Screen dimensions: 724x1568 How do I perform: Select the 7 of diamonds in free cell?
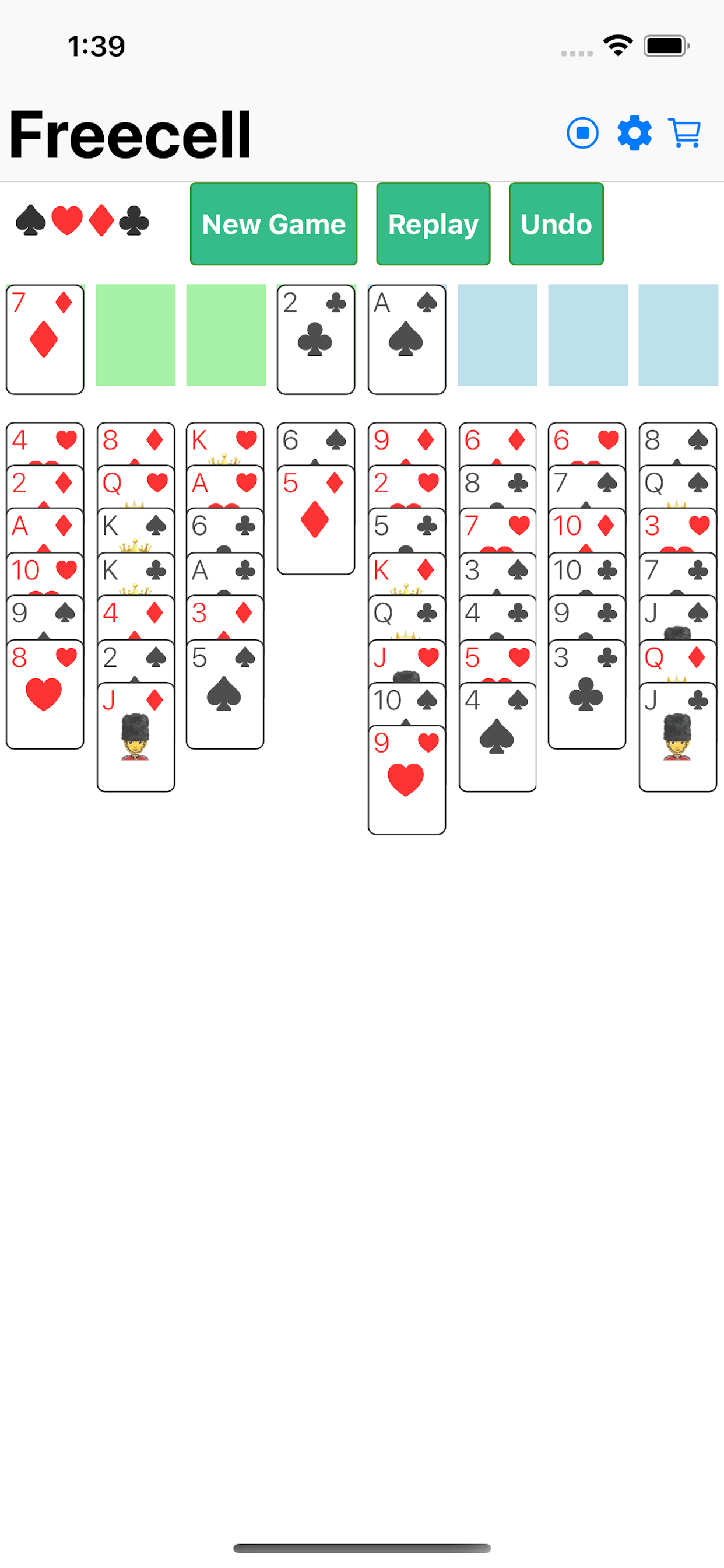[x=44, y=339]
